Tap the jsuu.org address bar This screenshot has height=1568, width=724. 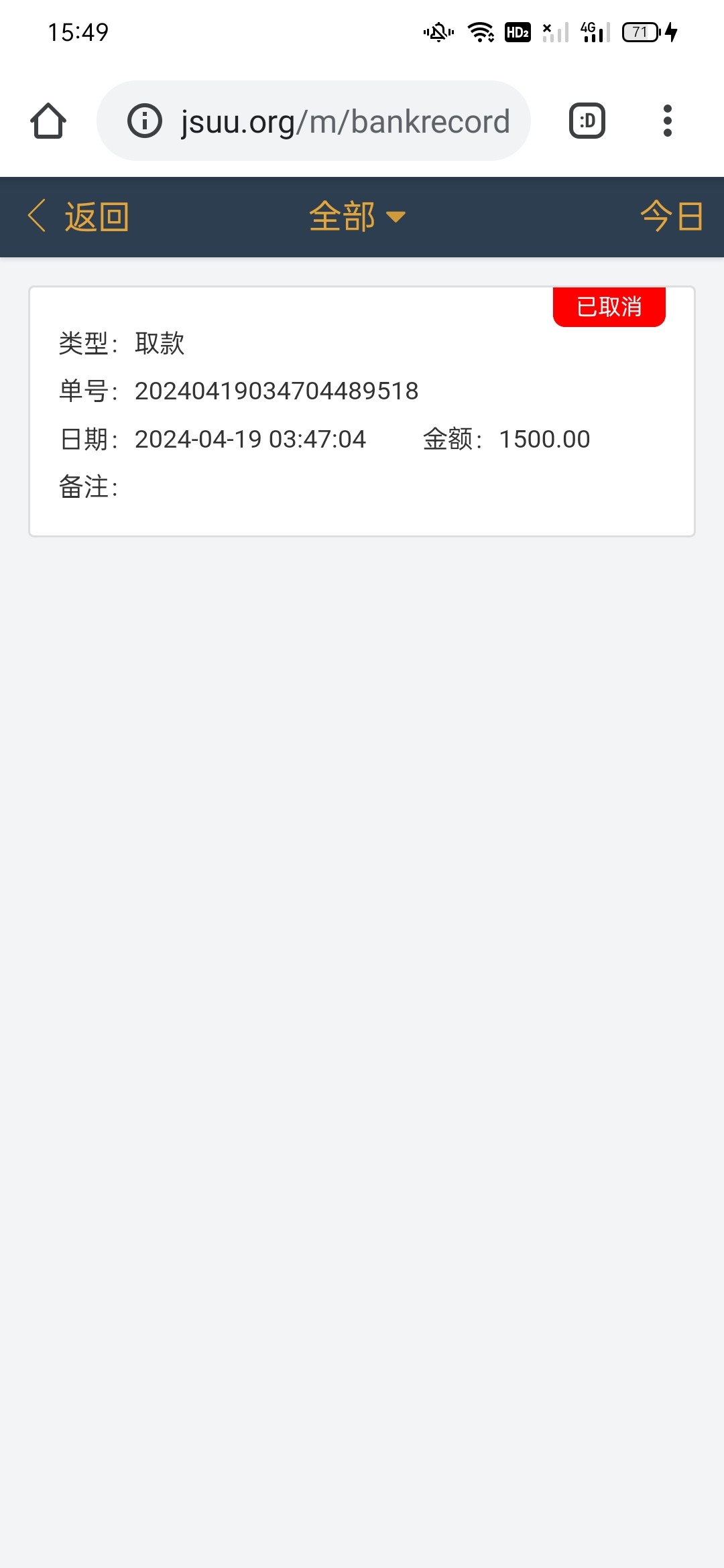point(345,121)
